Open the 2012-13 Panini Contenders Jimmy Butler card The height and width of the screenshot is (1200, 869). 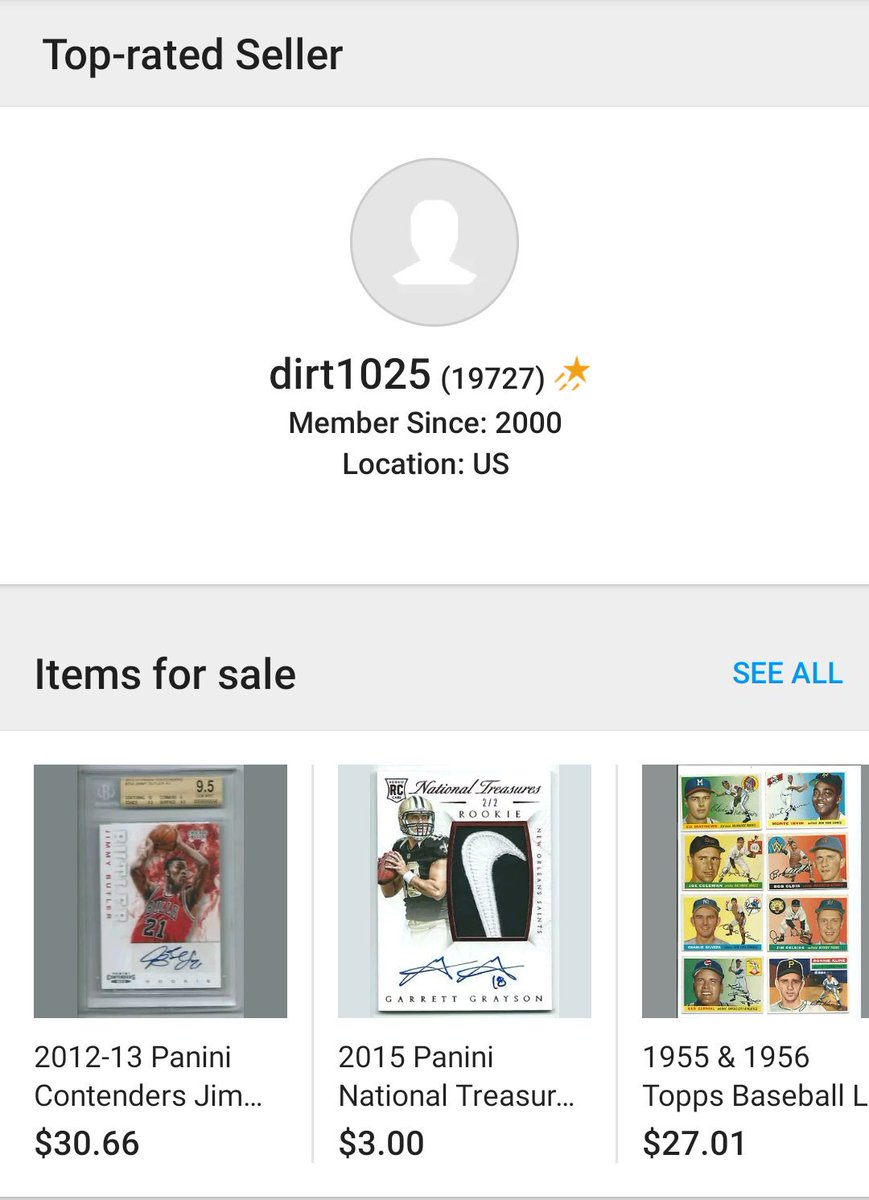pyautogui.click(x=160, y=891)
